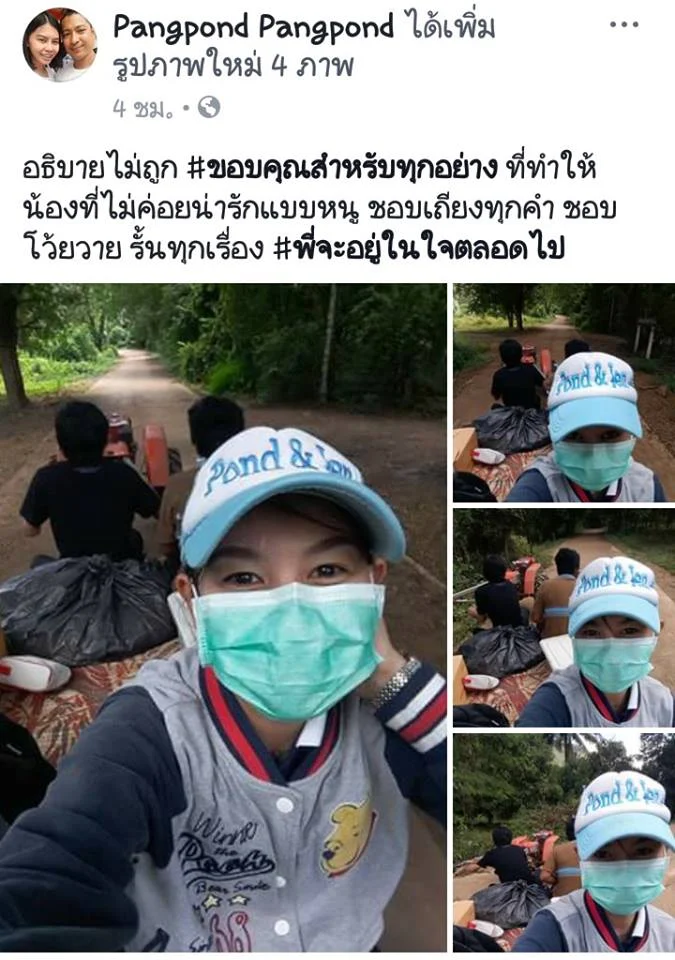Open the top small photo on the right
The image size is (675, 960).
pyautogui.click(x=563, y=393)
